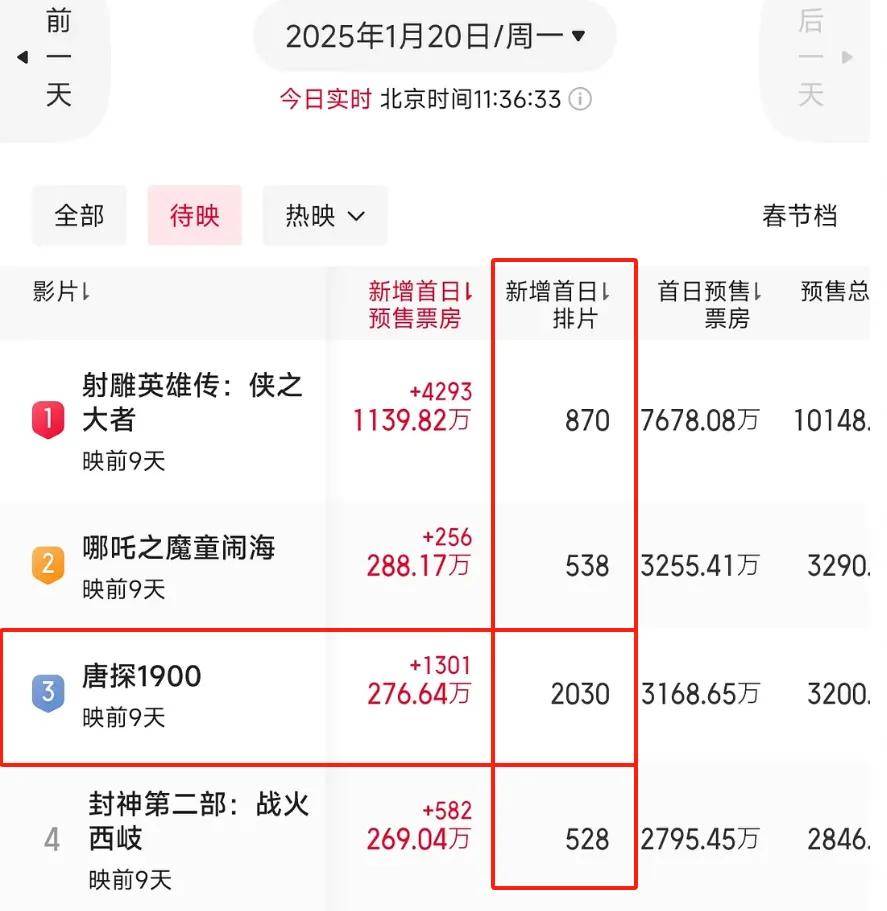Open details for 哪吒之魔童闹海
Image resolution: width=887 pixels, height=911 pixels.
pos(178,548)
